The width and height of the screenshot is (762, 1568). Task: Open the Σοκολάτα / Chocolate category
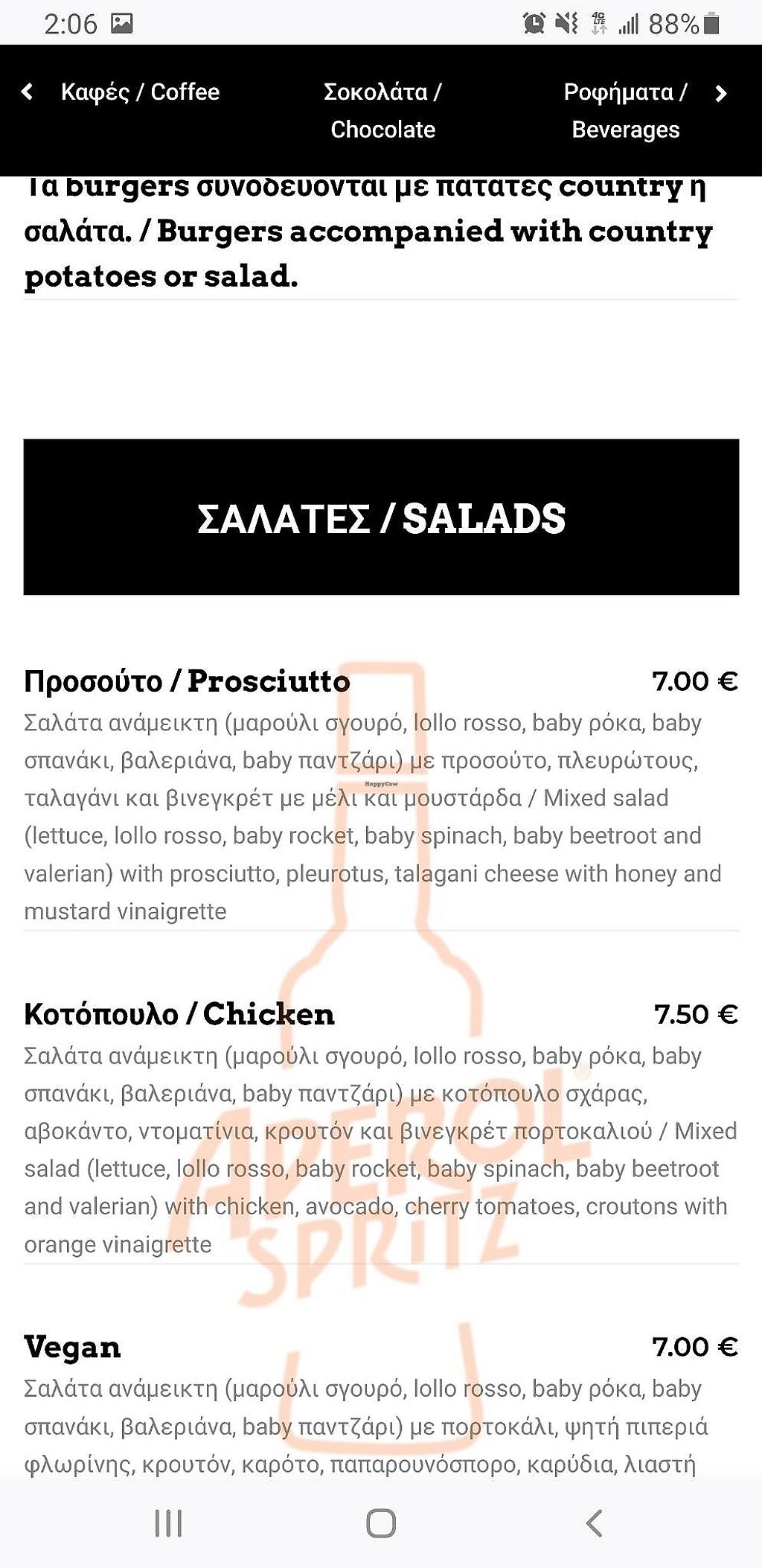[382, 110]
